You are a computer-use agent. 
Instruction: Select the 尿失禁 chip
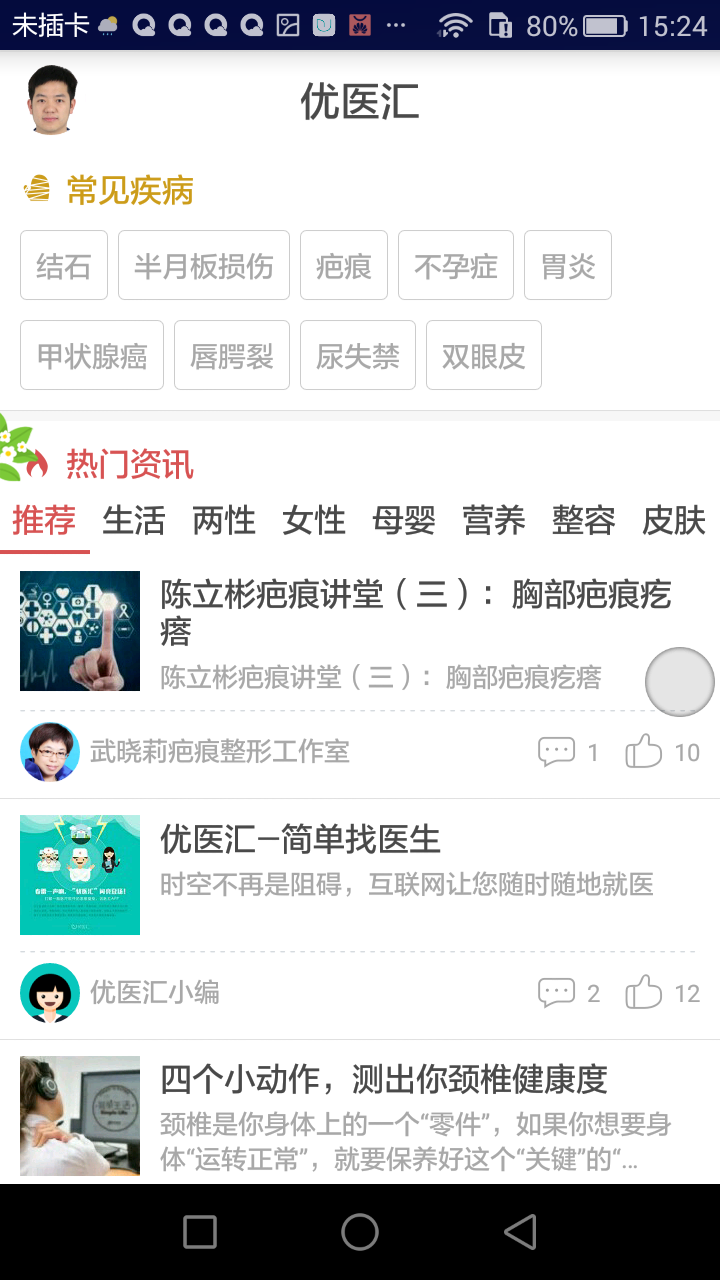coord(358,356)
